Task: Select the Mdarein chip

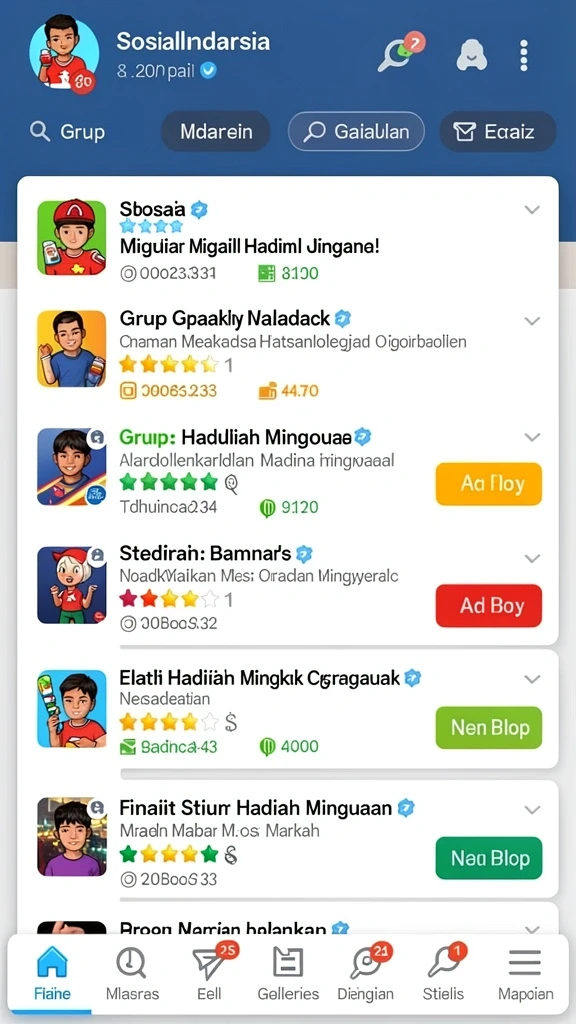Action: [x=216, y=132]
